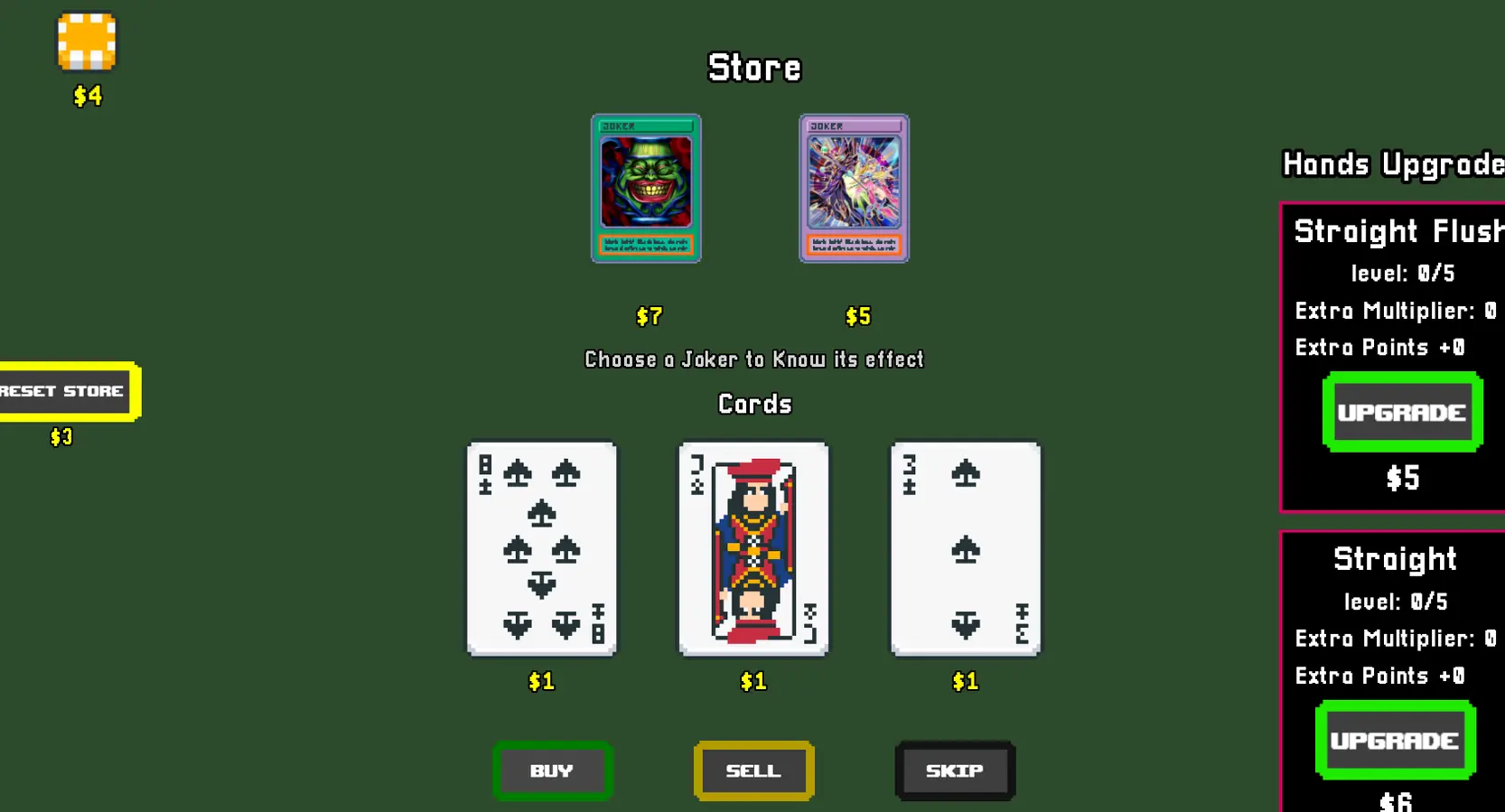This screenshot has height=812, width=1505.
Task: Tap the Buy button
Action: [x=552, y=770]
